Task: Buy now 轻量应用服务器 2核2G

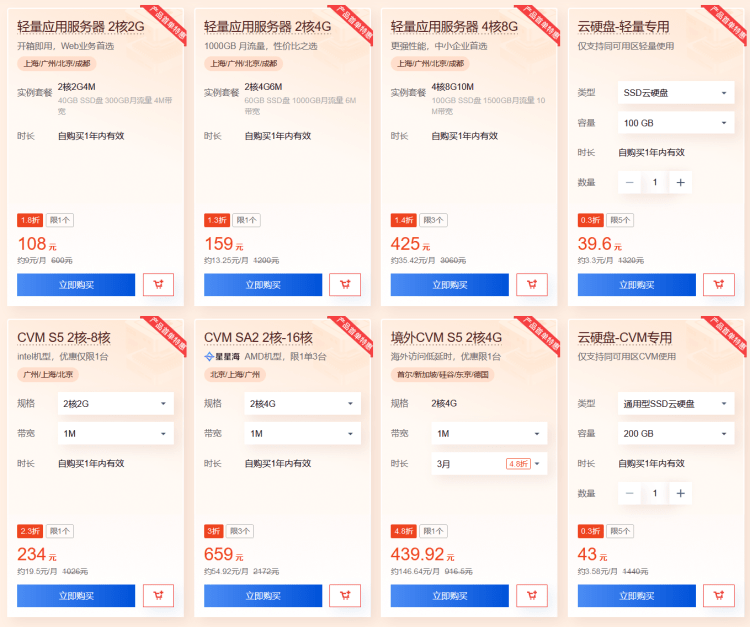Action: [76, 285]
